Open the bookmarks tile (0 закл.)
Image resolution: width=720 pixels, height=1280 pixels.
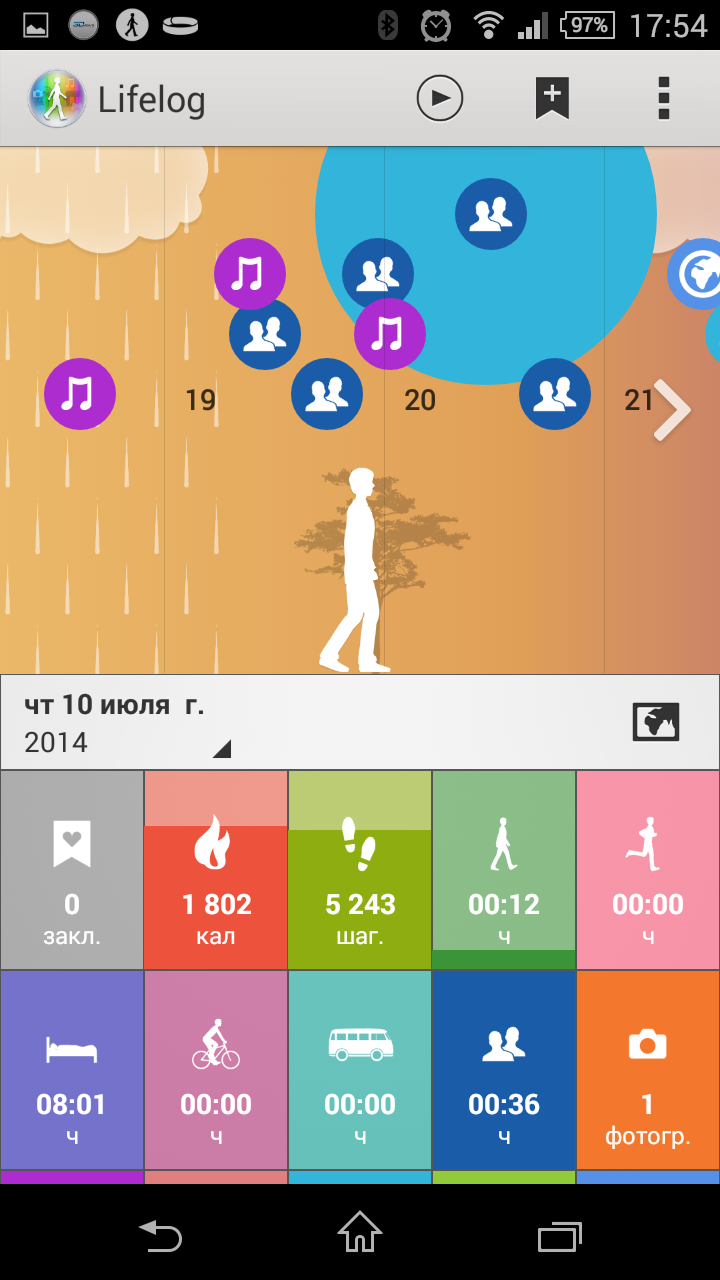tap(72, 870)
